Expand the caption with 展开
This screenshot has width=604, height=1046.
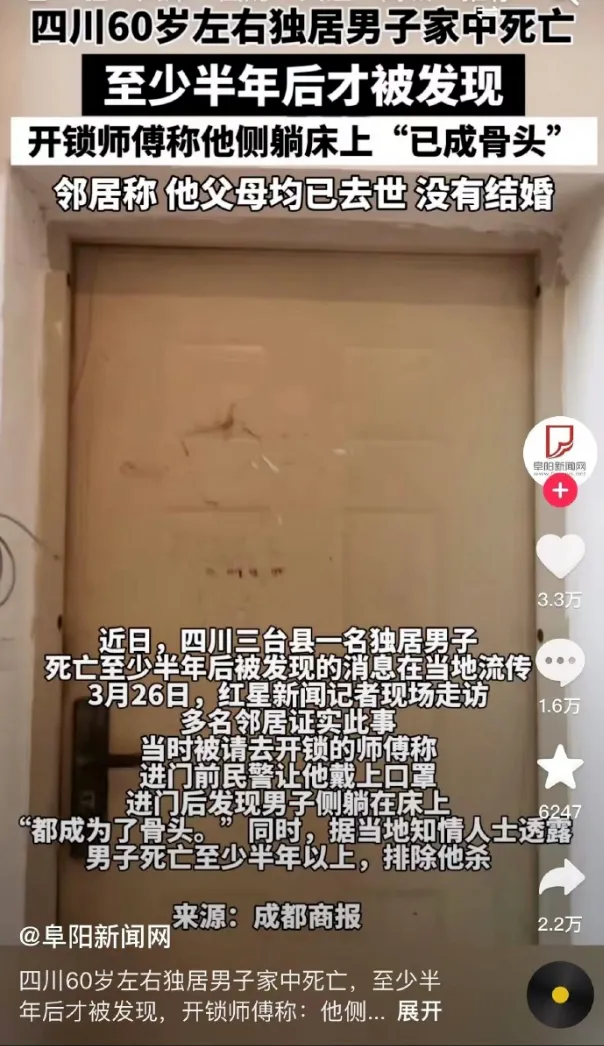pos(419,1011)
